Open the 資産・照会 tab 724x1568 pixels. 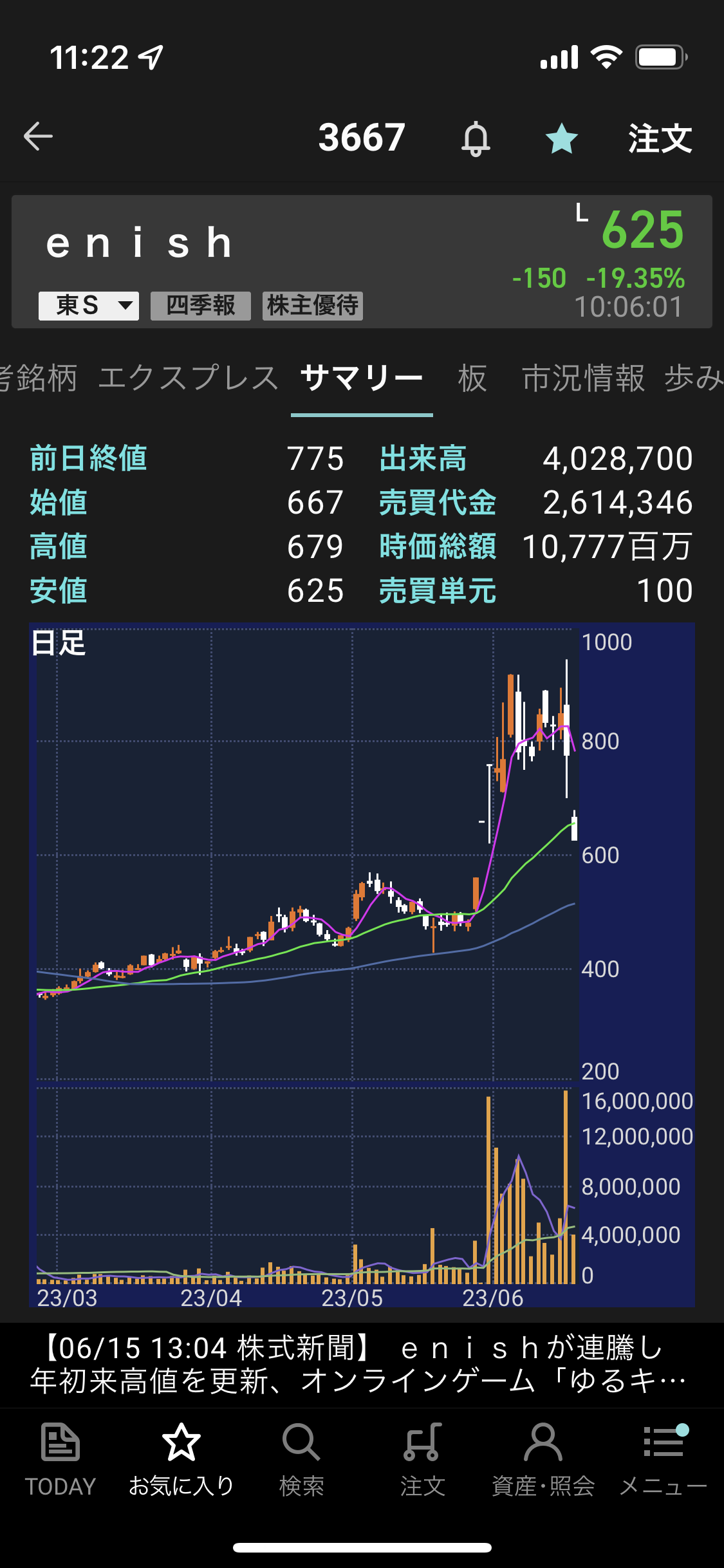click(x=543, y=1460)
